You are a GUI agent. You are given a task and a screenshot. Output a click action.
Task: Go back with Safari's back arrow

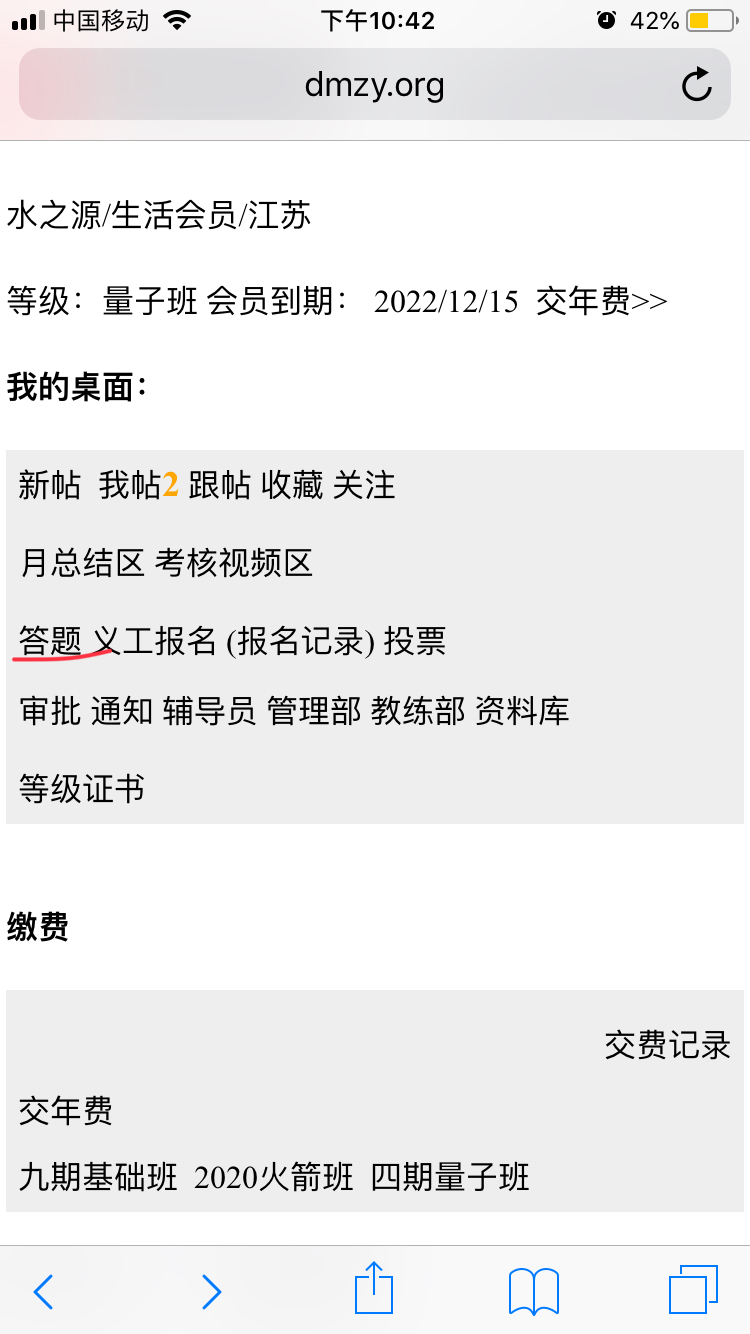tap(43, 1292)
